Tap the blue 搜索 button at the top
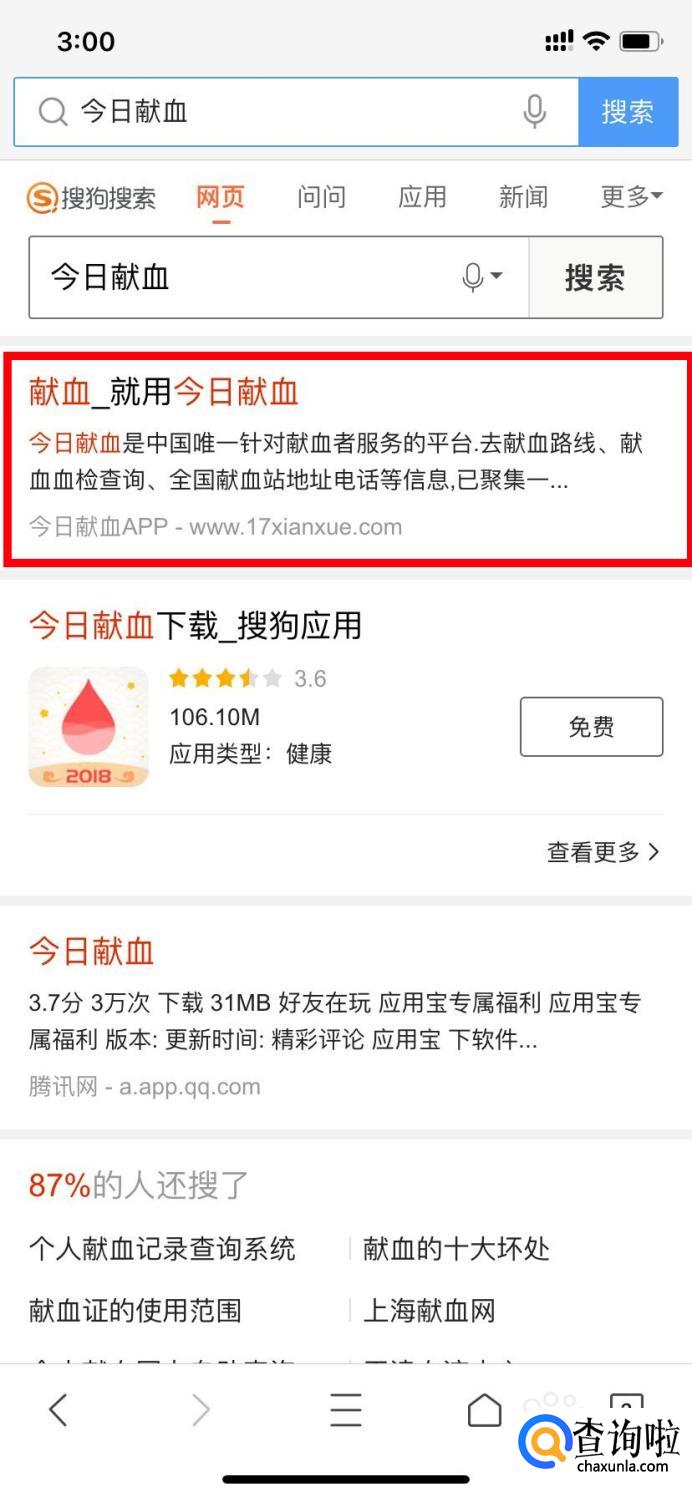The width and height of the screenshot is (692, 1497). (x=627, y=111)
